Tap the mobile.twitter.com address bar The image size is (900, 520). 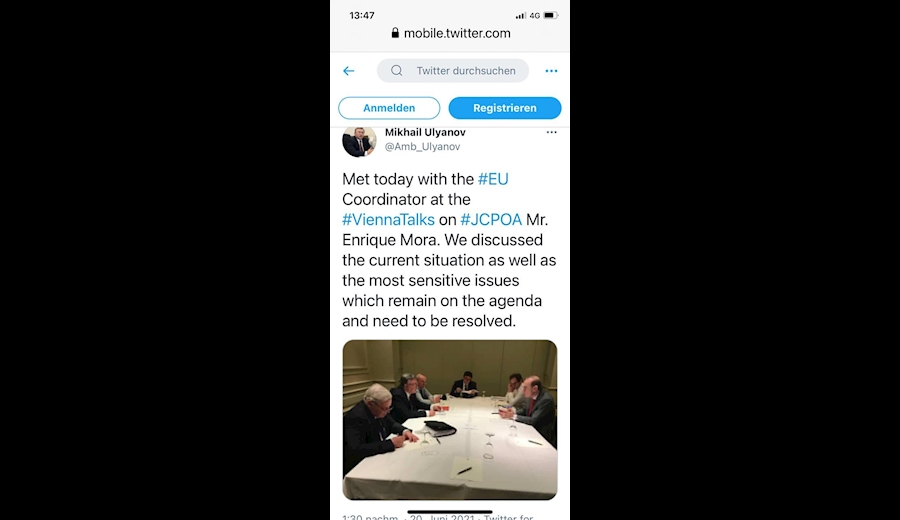coord(450,33)
